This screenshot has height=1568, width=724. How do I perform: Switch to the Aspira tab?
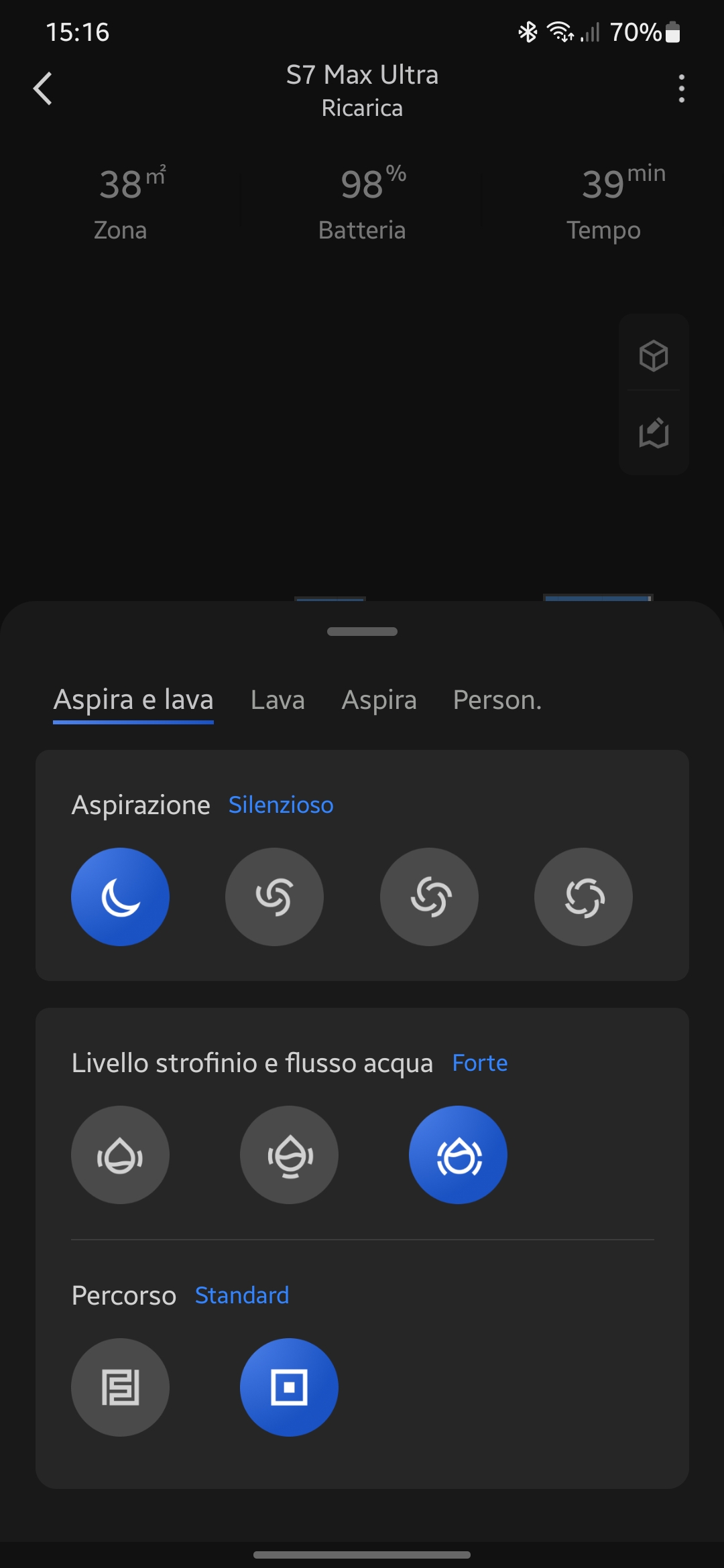(x=379, y=700)
